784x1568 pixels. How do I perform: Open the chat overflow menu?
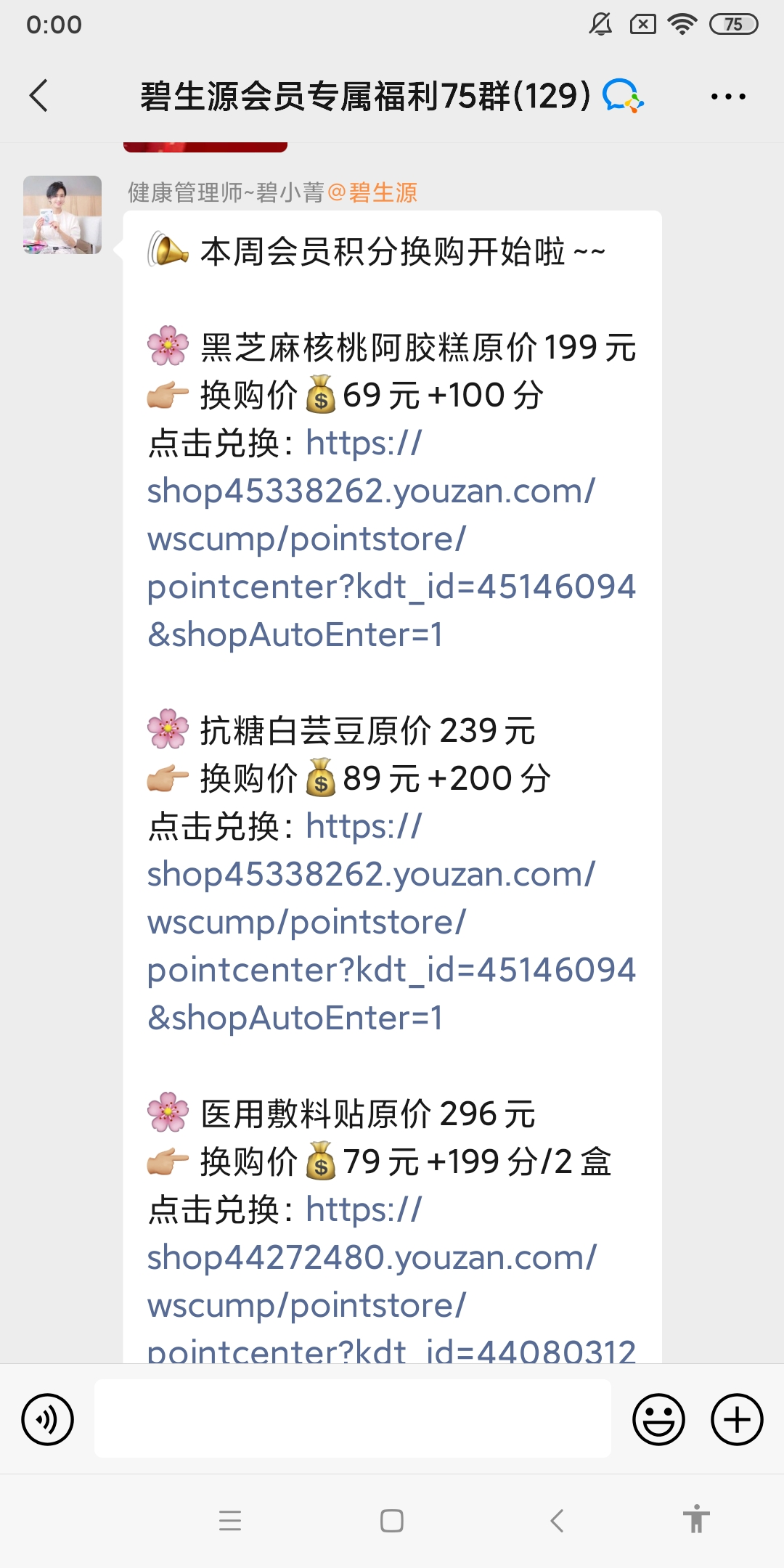[x=728, y=96]
